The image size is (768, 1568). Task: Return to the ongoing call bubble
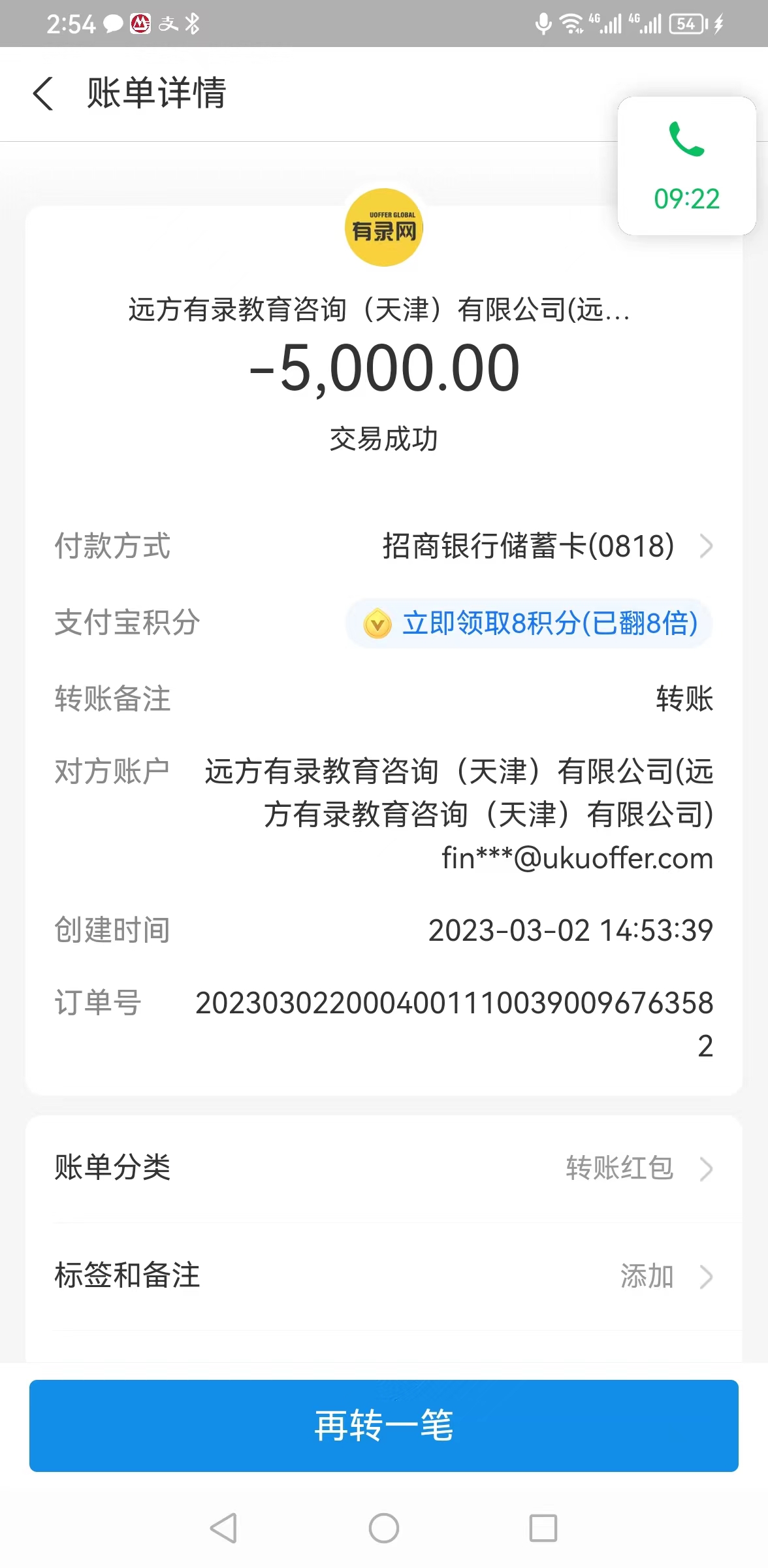(x=686, y=166)
